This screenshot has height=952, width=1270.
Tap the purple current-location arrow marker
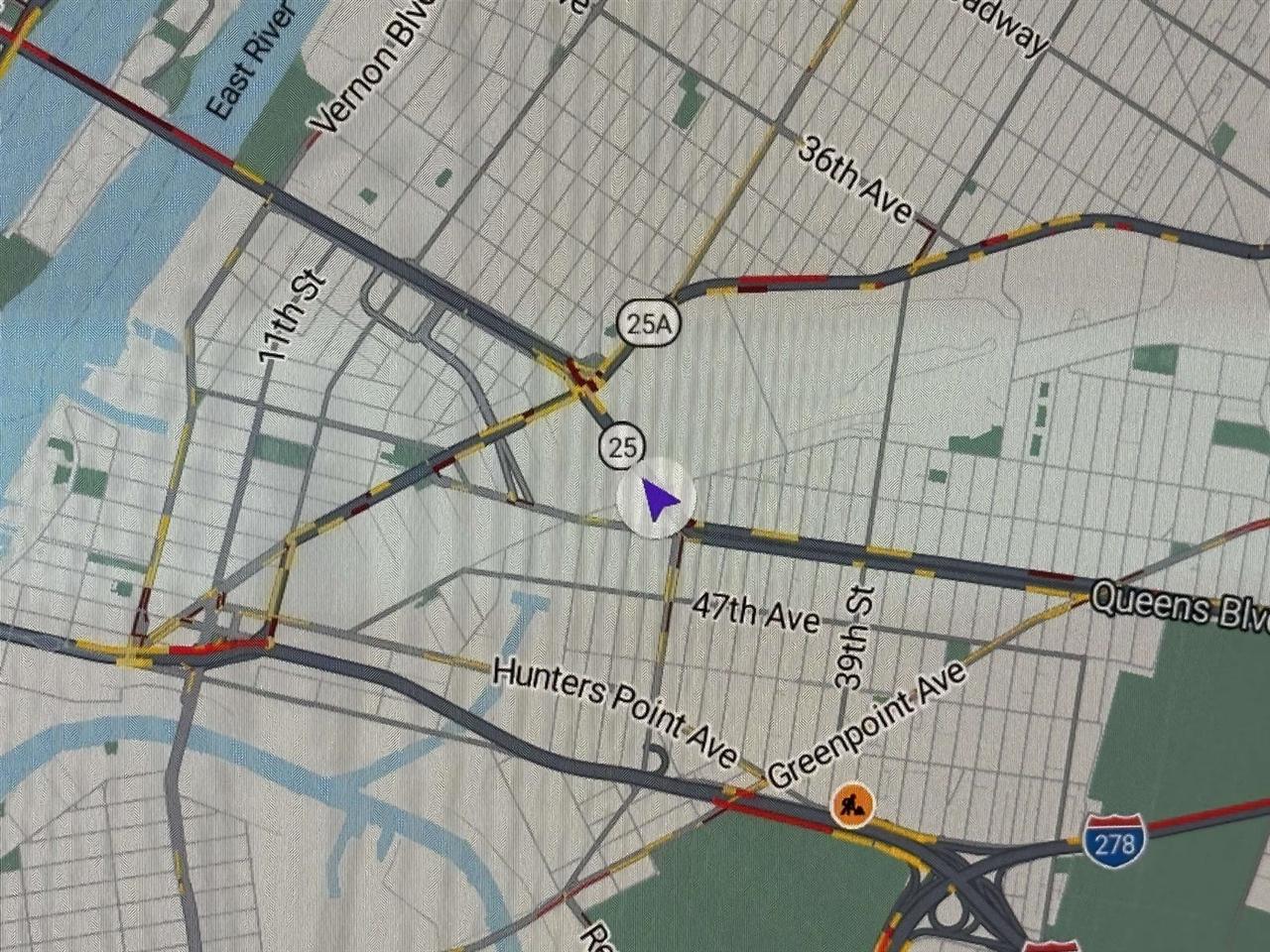coord(657,501)
